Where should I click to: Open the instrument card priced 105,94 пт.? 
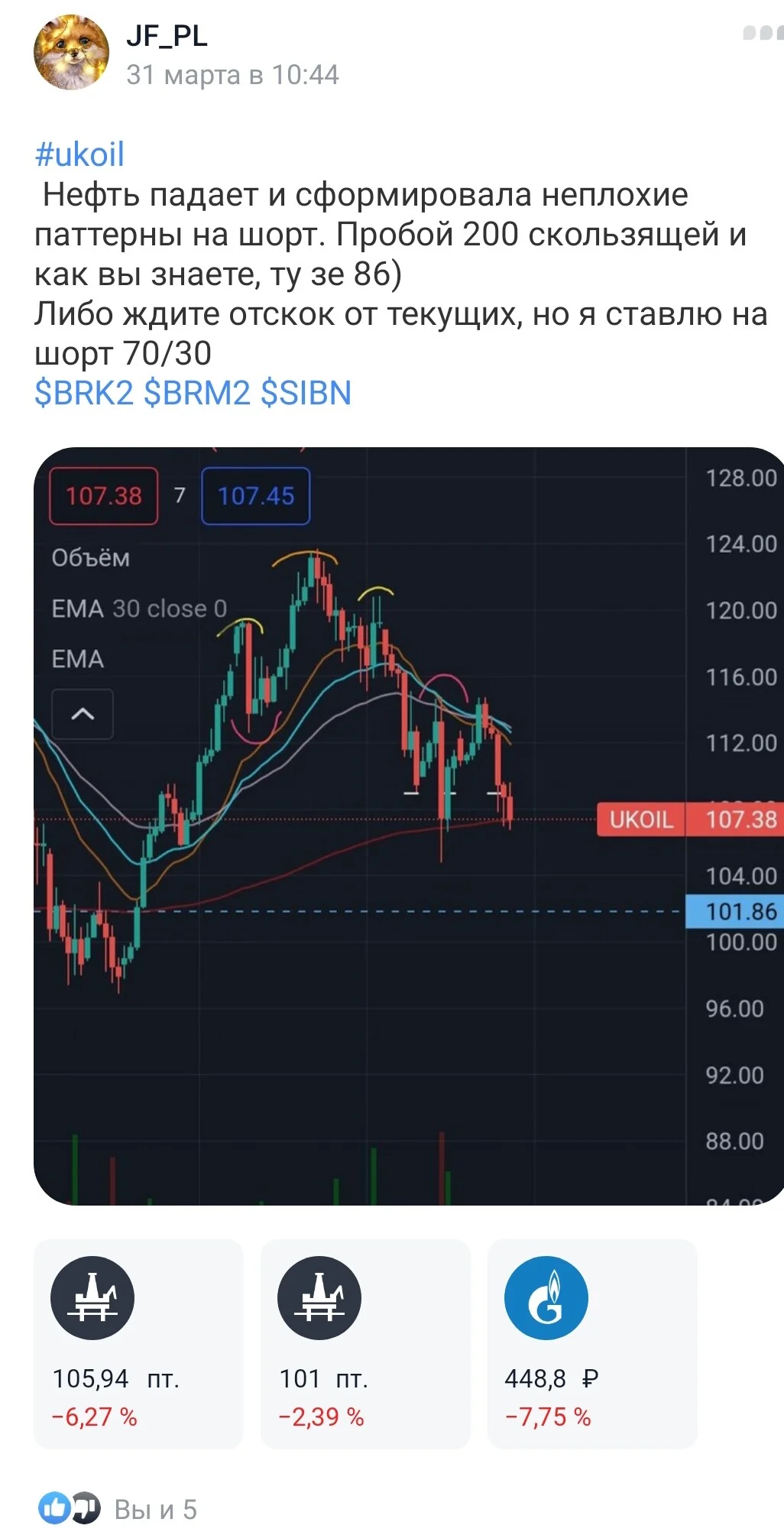tap(138, 1344)
